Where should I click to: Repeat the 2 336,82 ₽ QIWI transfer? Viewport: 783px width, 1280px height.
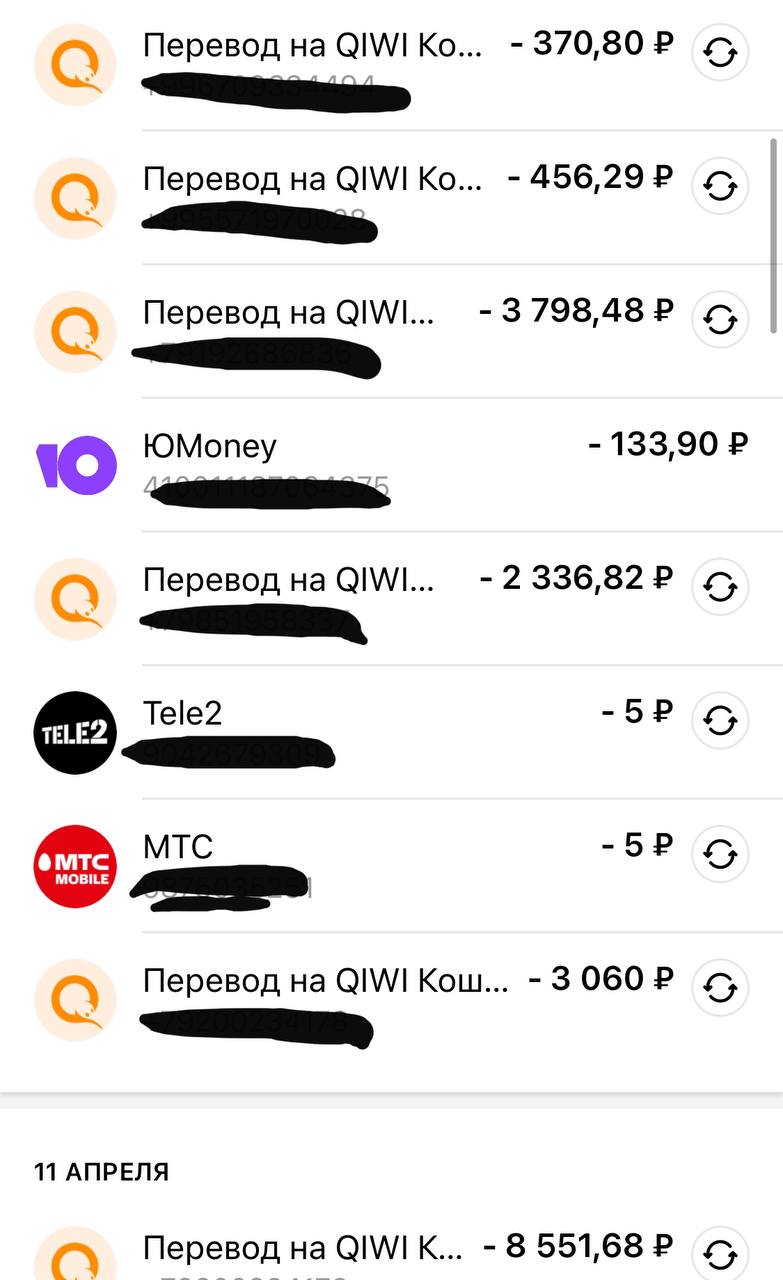(720, 586)
